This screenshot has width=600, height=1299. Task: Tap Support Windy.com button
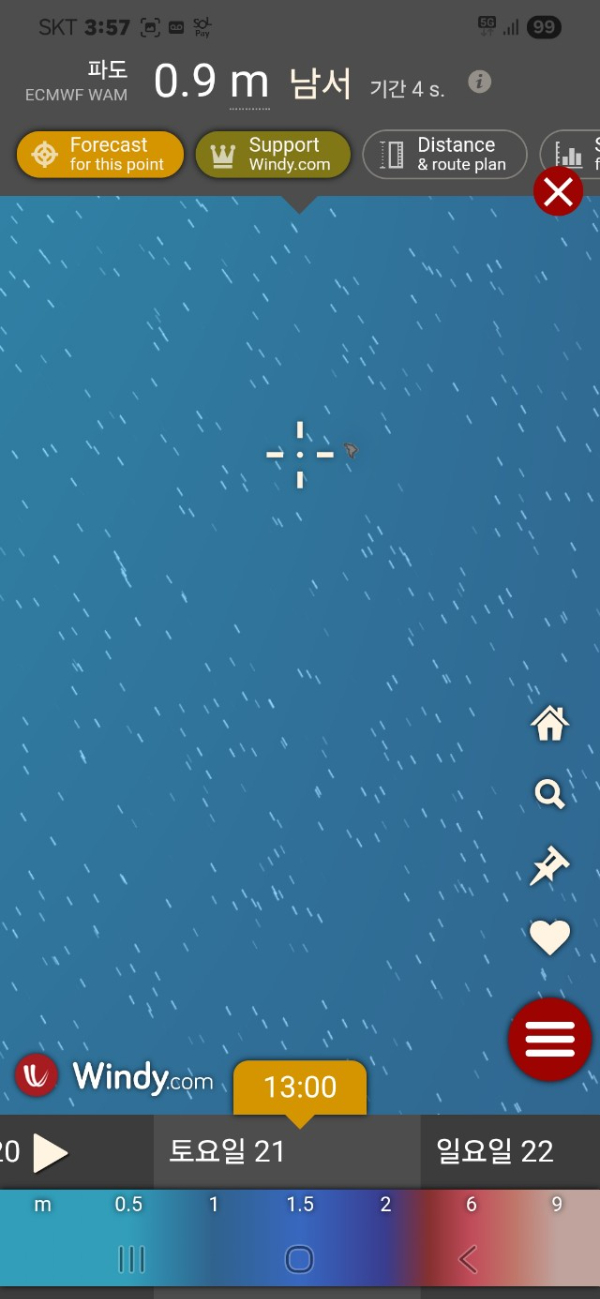pyautogui.click(x=272, y=155)
